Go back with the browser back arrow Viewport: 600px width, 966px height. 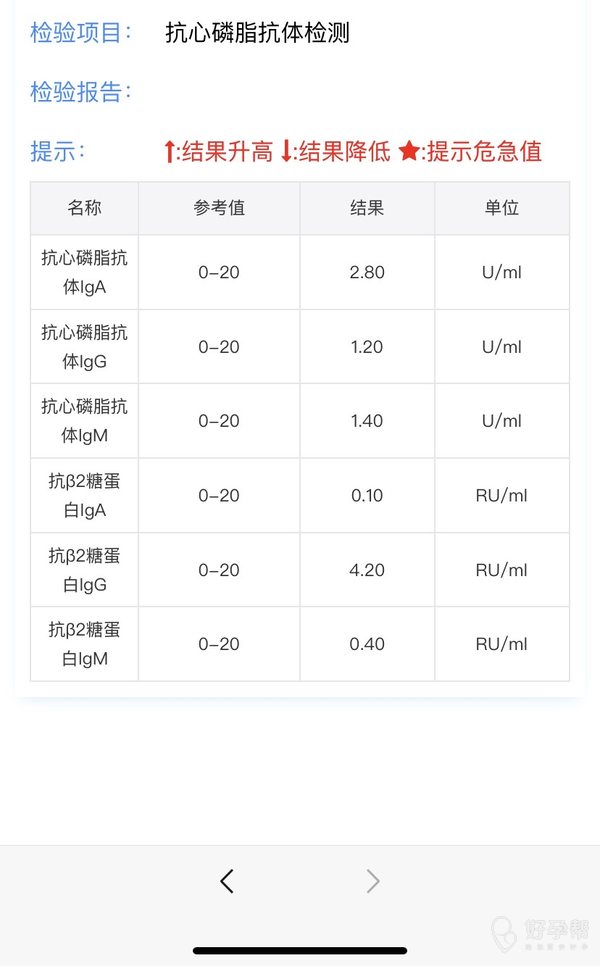[x=227, y=881]
